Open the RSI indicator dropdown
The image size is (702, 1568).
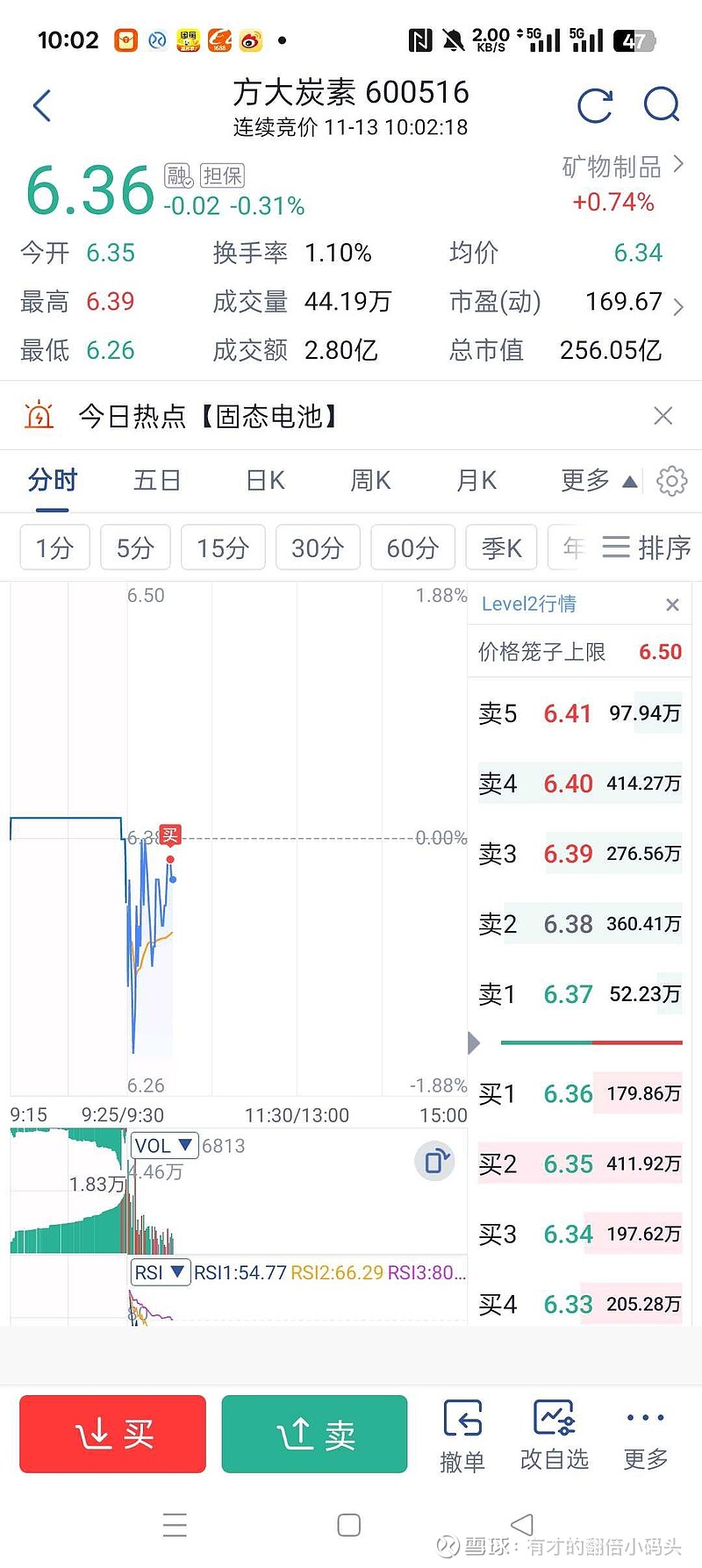point(161,1271)
